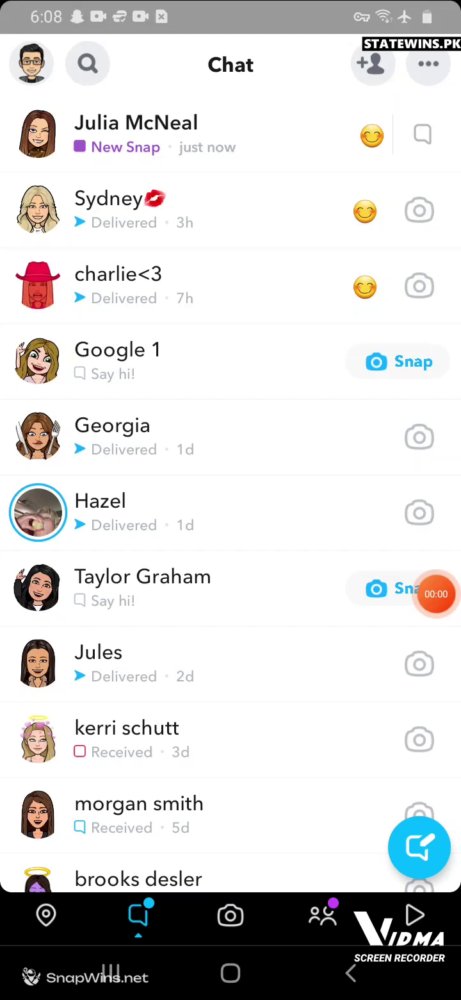
Task: Start a new chat with compose button
Action: tap(419, 847)
